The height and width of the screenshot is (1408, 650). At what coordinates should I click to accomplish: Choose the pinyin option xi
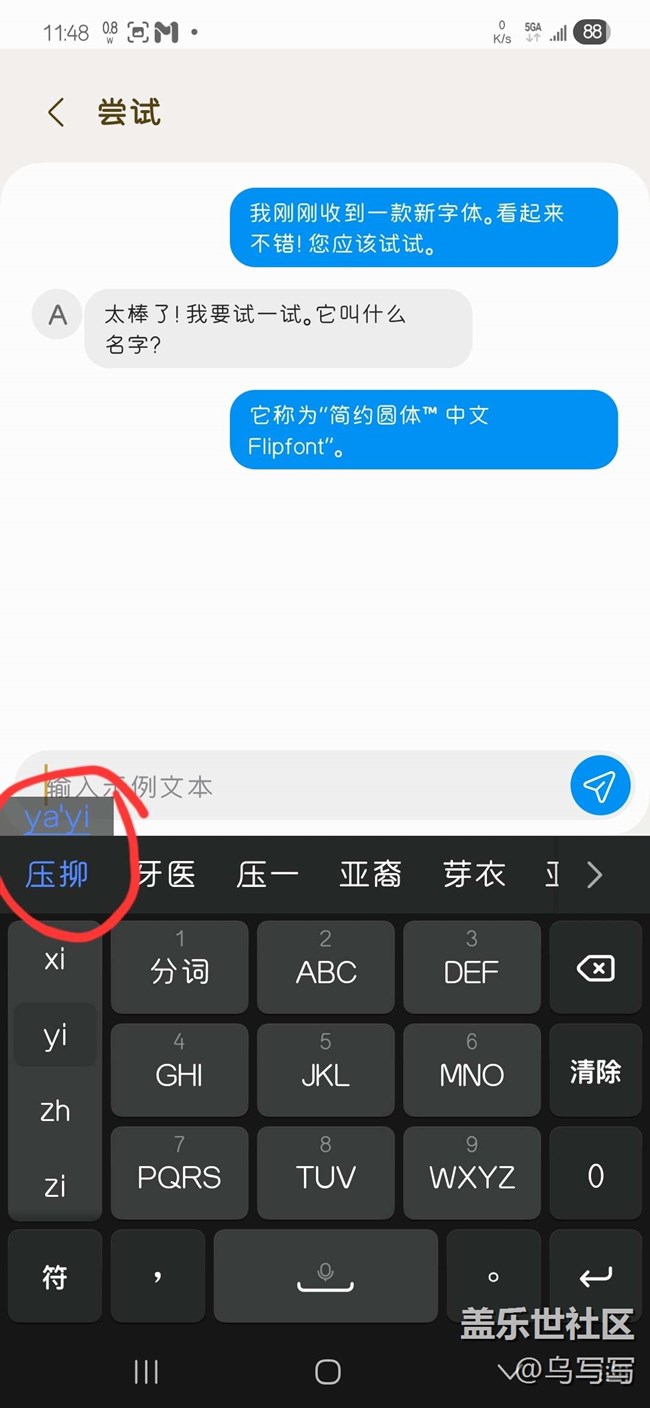tap(55, 960)
